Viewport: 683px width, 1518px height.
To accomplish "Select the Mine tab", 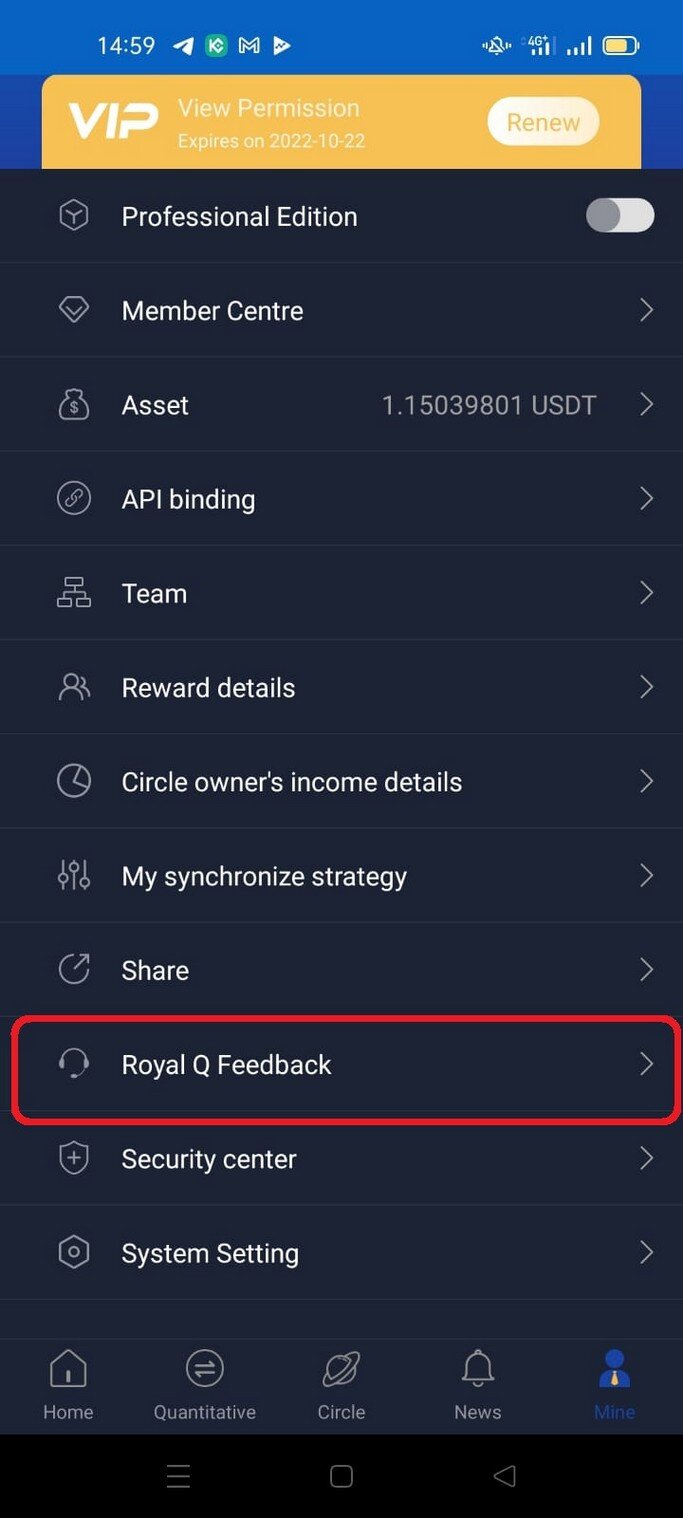I will point(614,1385).
